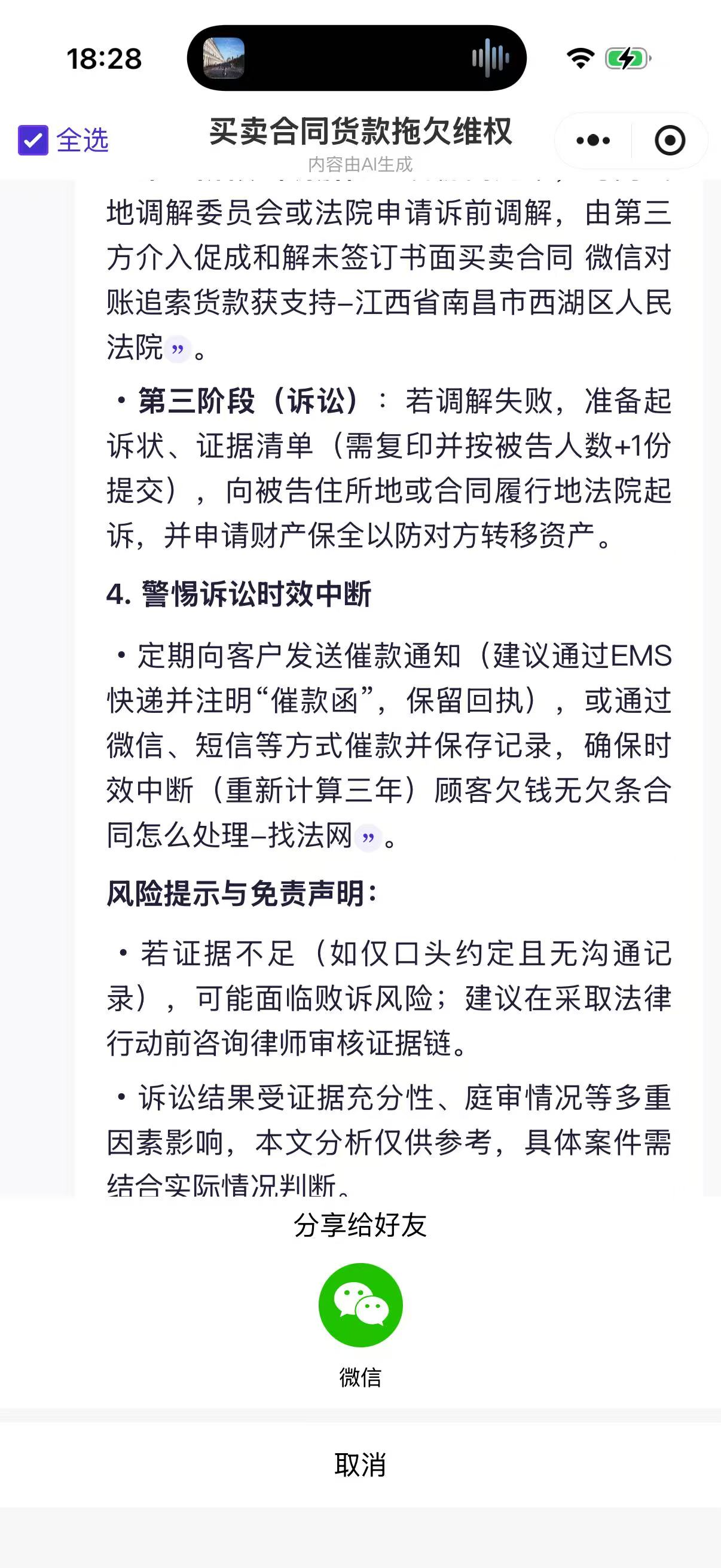Close the mini program via circle icon
721x1568 pixels.
coord(670,141)
